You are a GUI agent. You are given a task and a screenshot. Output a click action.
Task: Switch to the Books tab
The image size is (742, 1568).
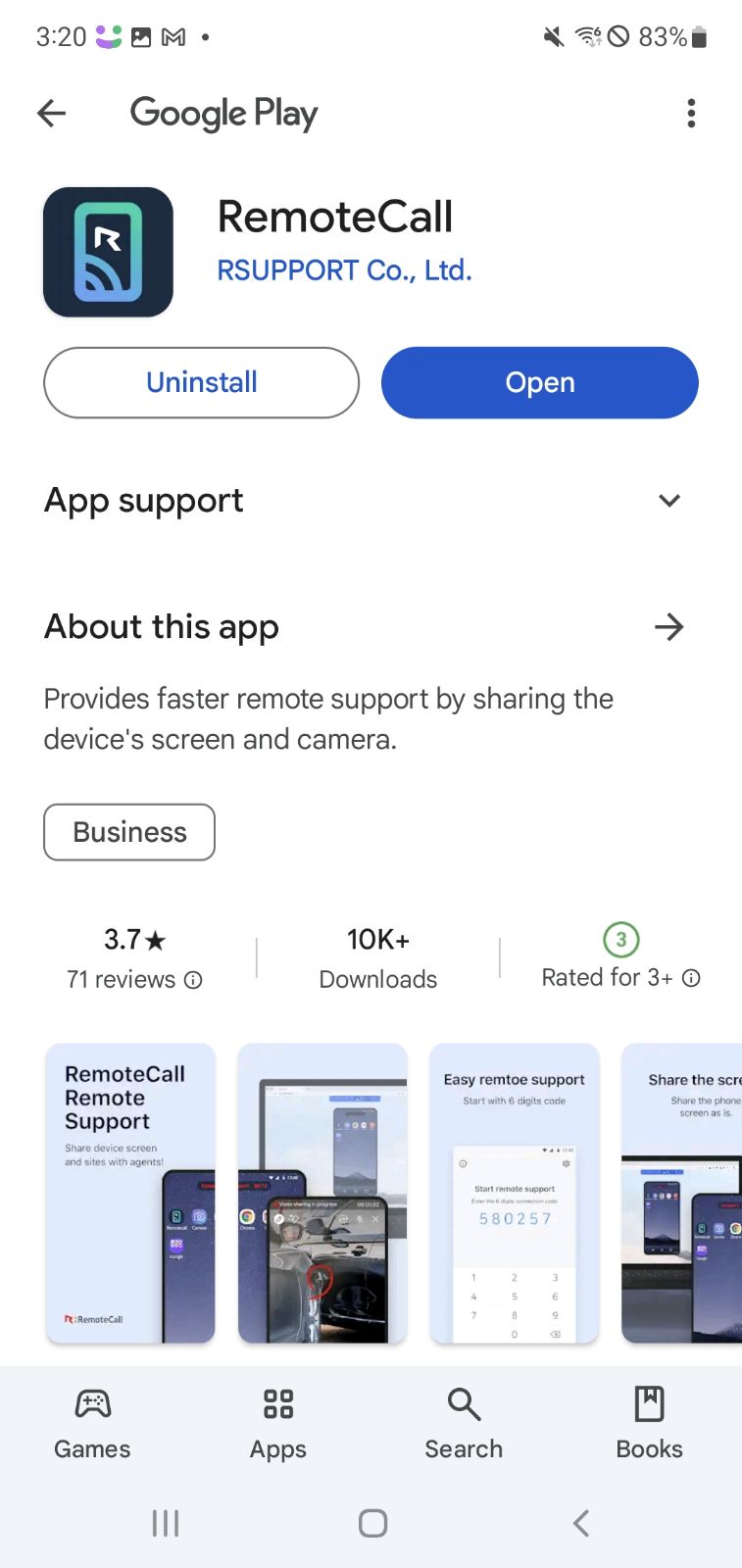[649, 1423]
